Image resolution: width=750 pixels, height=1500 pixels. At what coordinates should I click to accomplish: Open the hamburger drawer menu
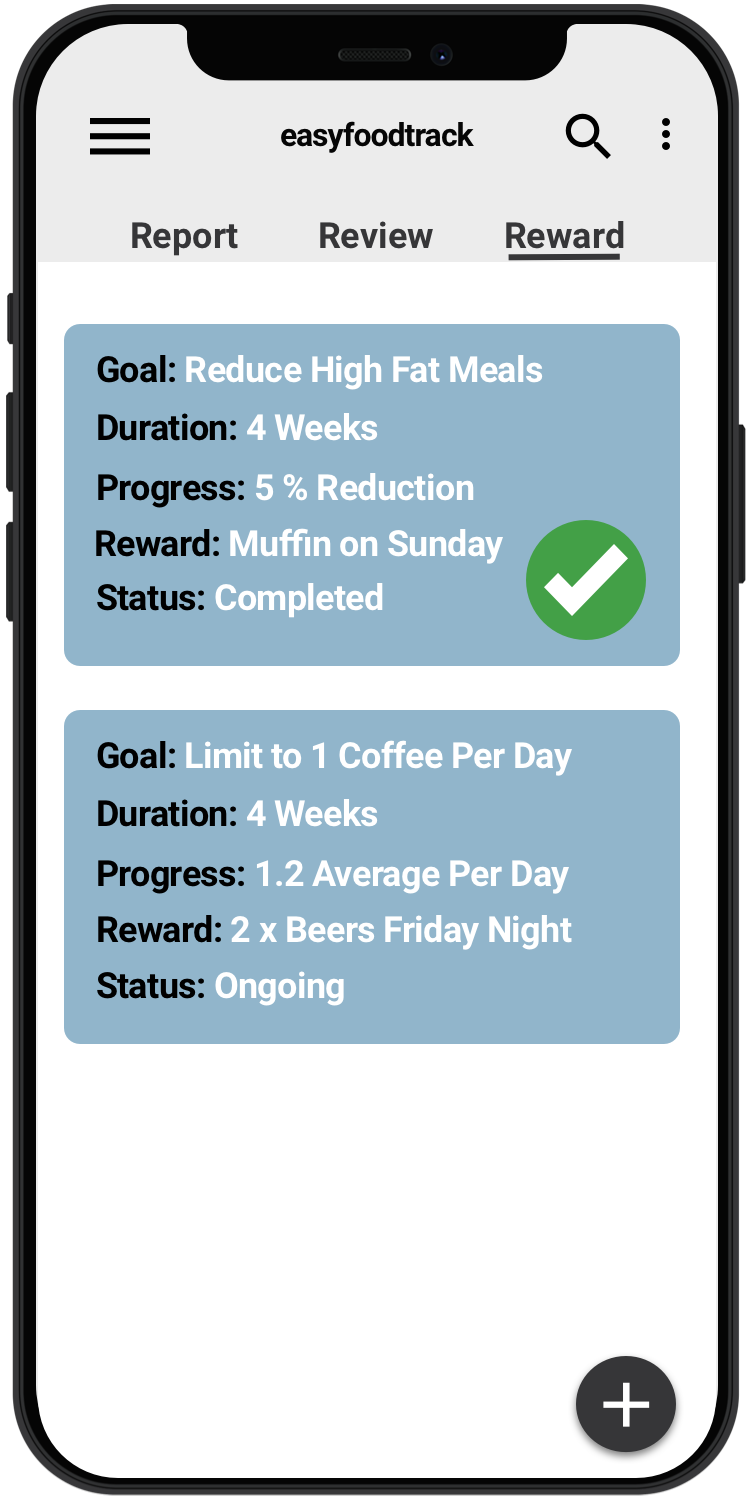click(120, 136)
